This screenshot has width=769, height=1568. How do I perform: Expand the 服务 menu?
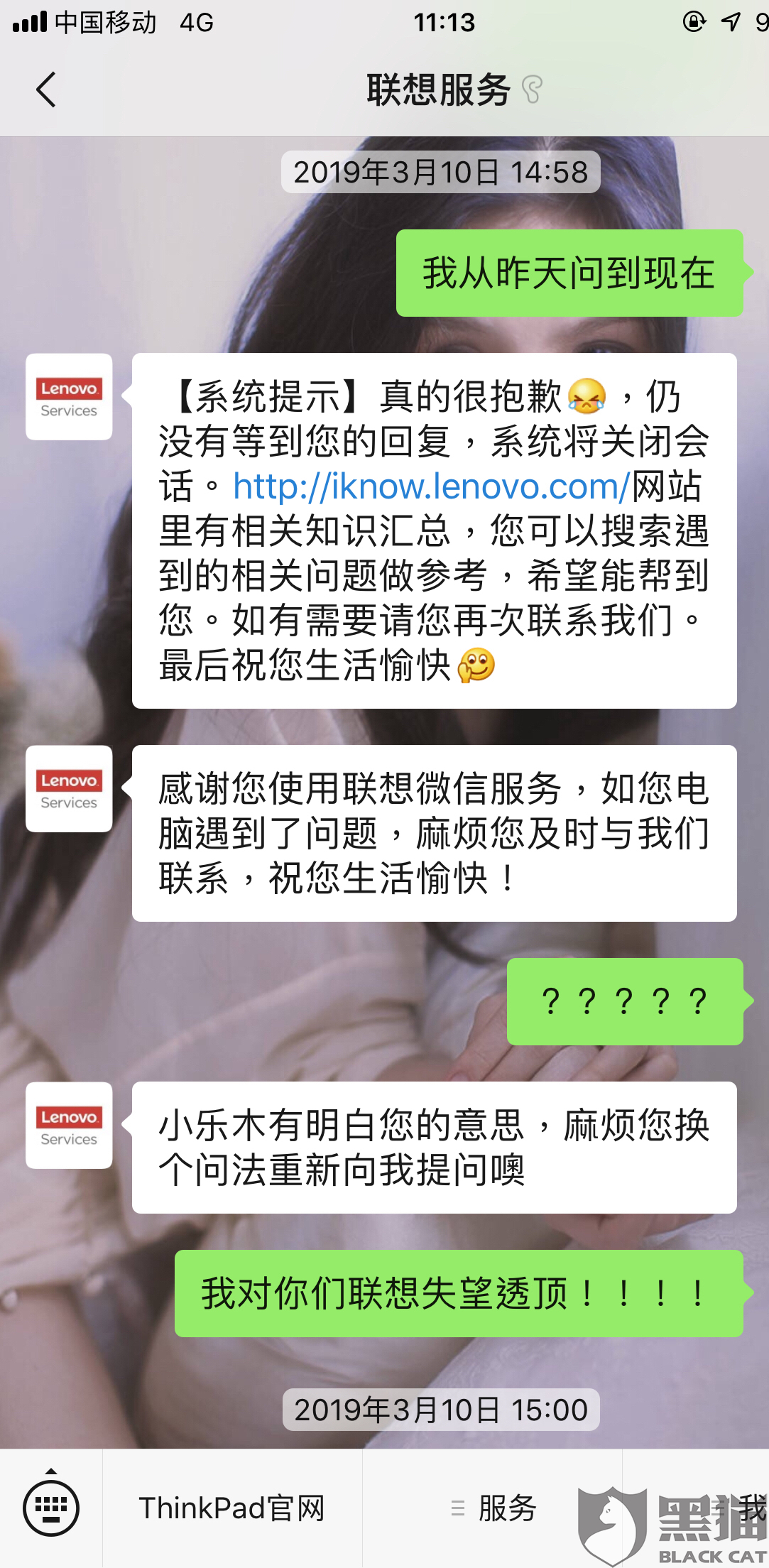coord(494,1508)
